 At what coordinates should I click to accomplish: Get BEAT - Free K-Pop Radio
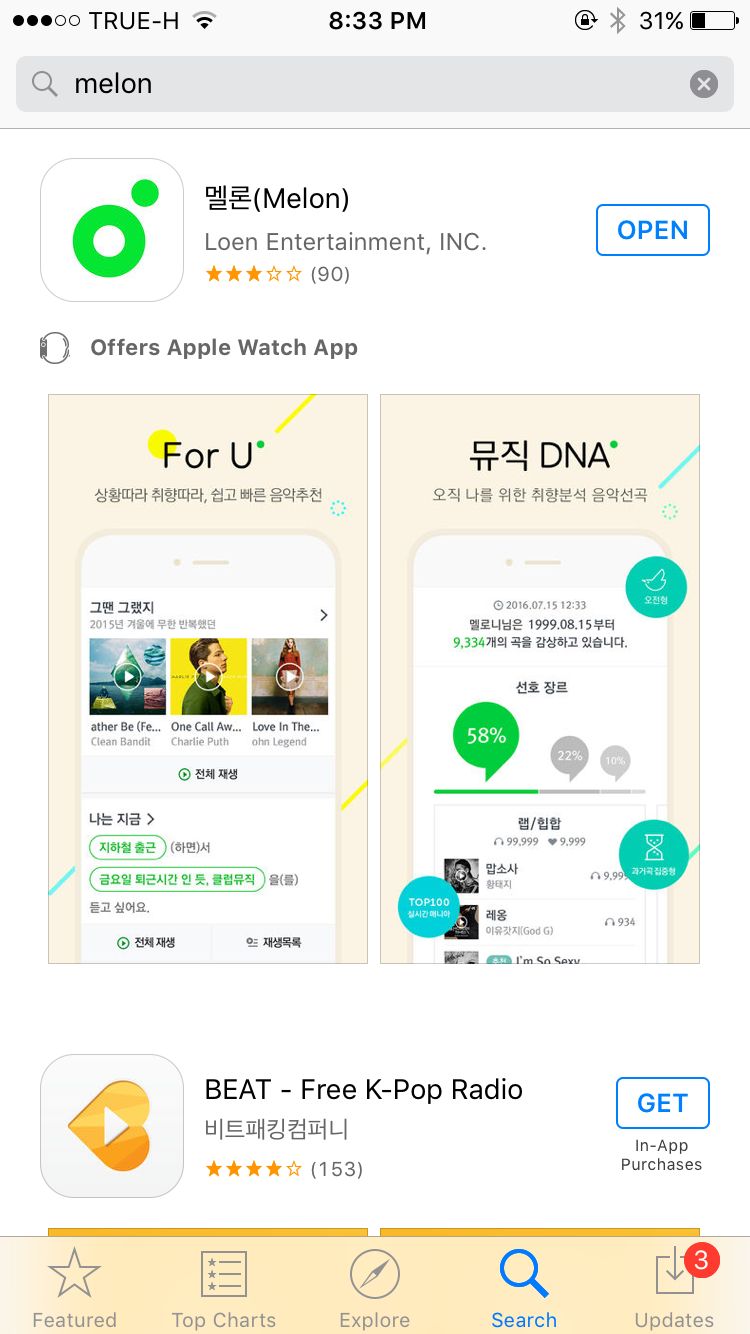[662, 1103]
